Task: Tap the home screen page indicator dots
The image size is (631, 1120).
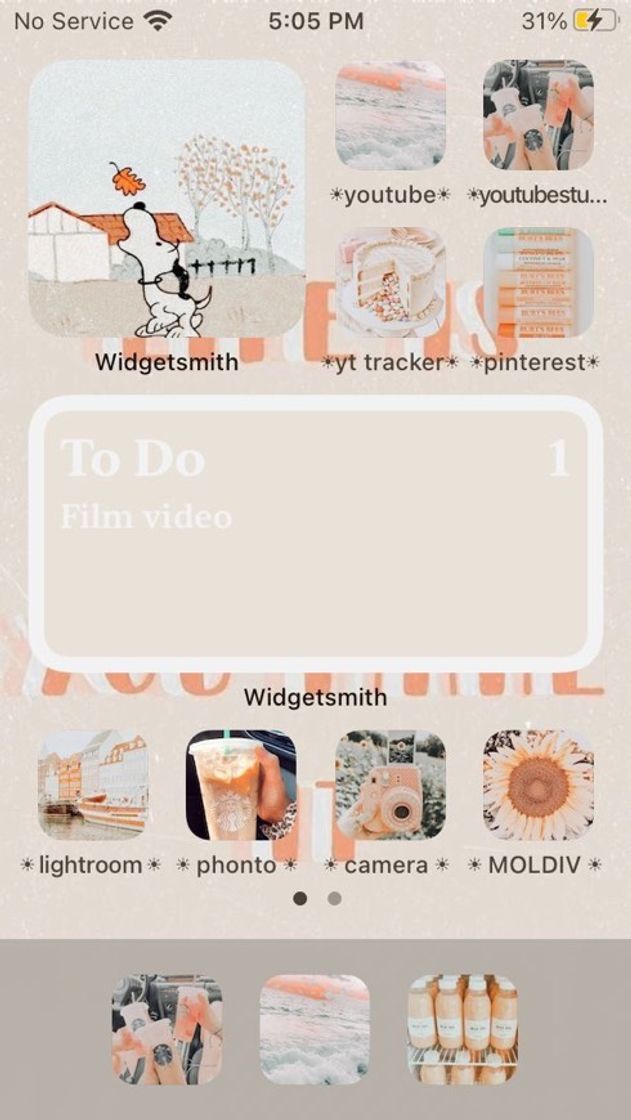Action: coord(316,898)
